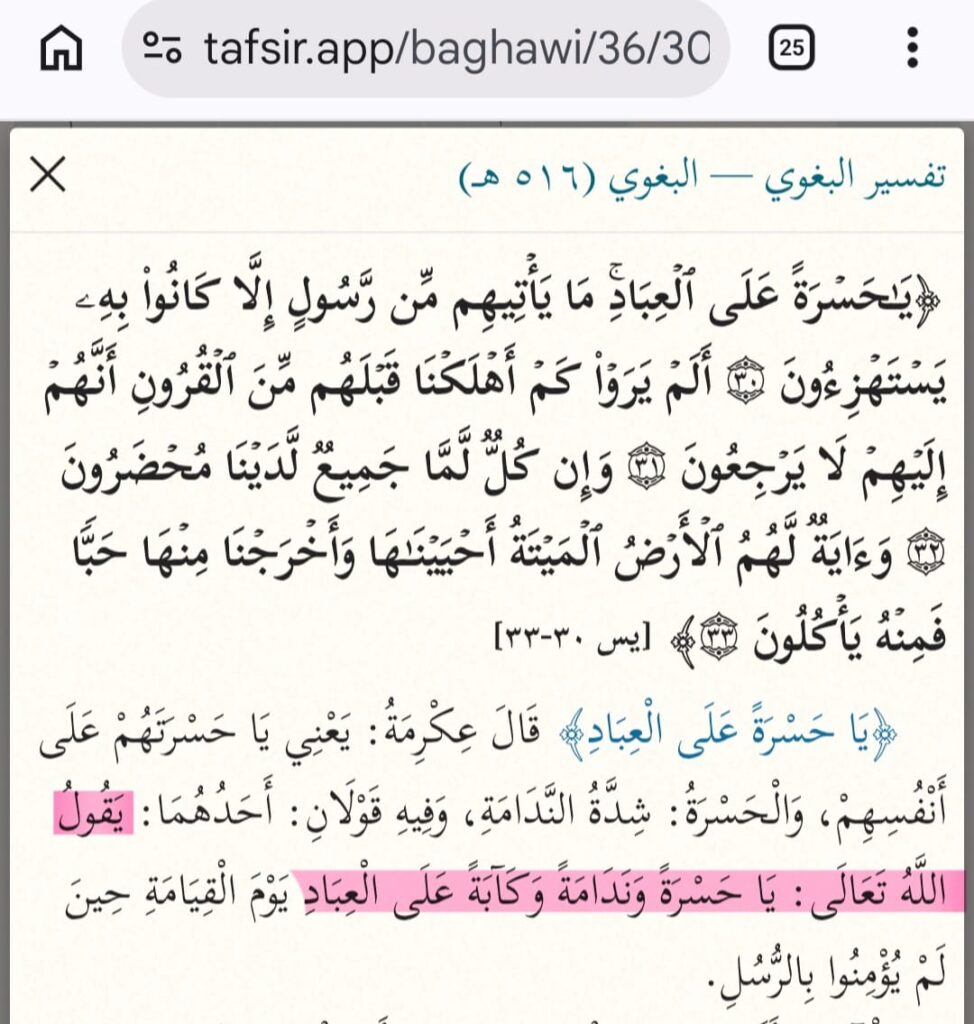Screen dimensions: 974x1024
Task: Tap the browser home icon
Action: (x=61, y=48)
